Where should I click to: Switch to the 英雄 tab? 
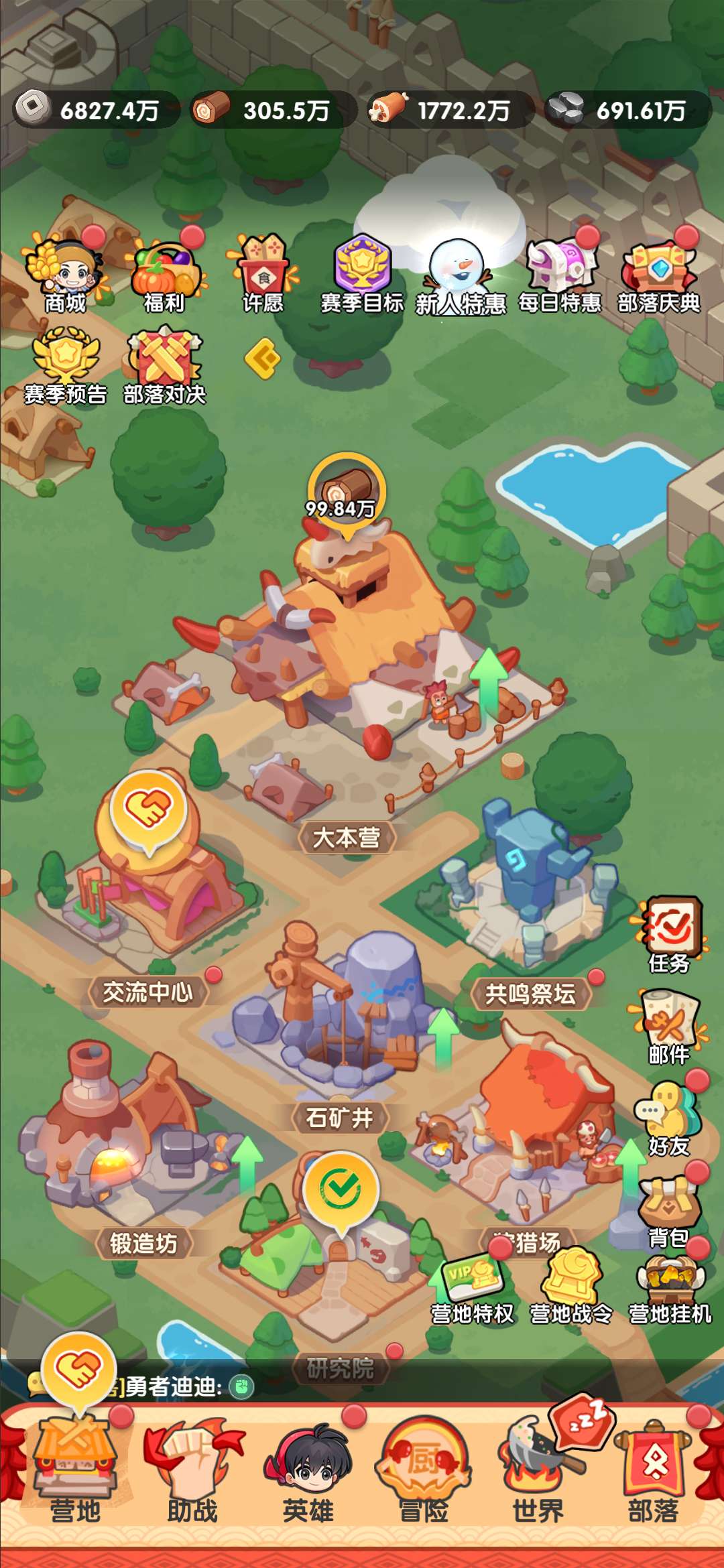pos(308,1474)
